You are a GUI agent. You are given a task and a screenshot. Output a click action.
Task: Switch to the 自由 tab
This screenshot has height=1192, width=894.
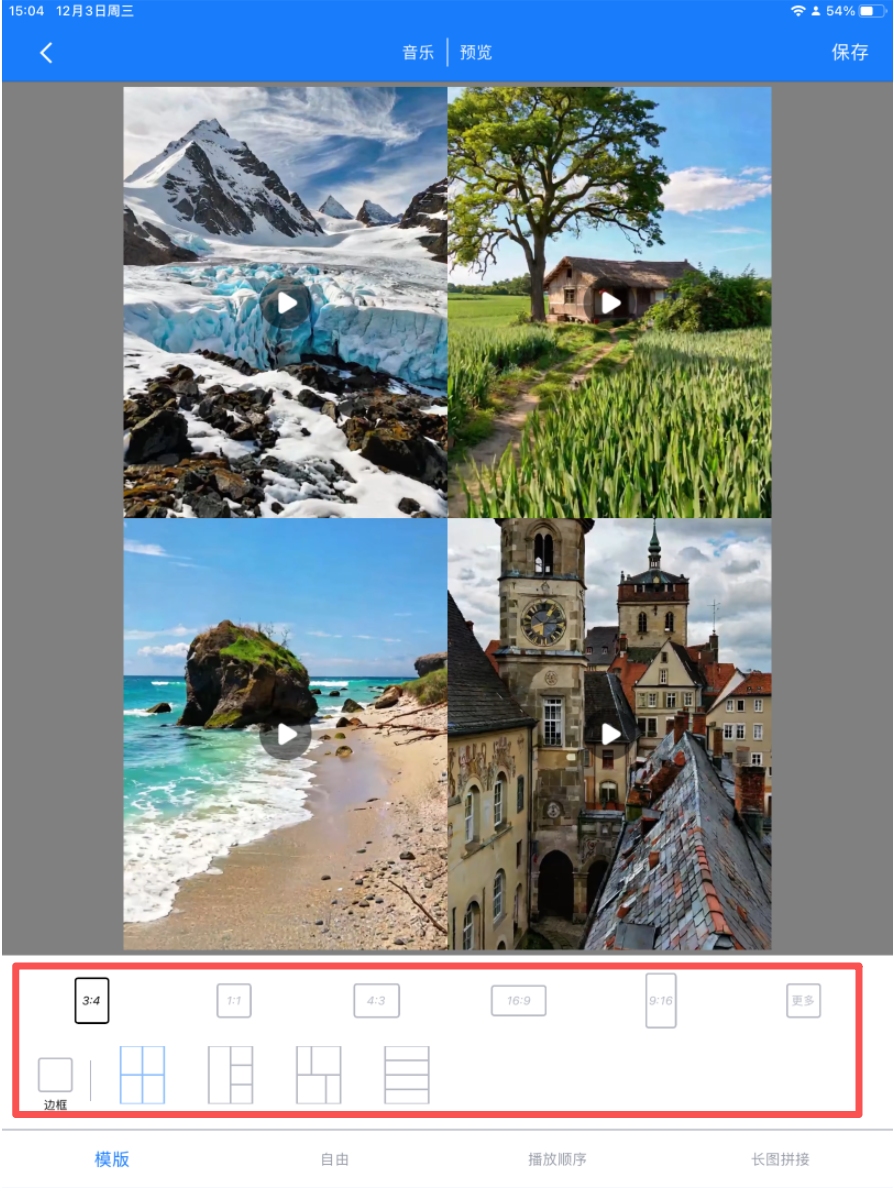[x=335, y=1160]
